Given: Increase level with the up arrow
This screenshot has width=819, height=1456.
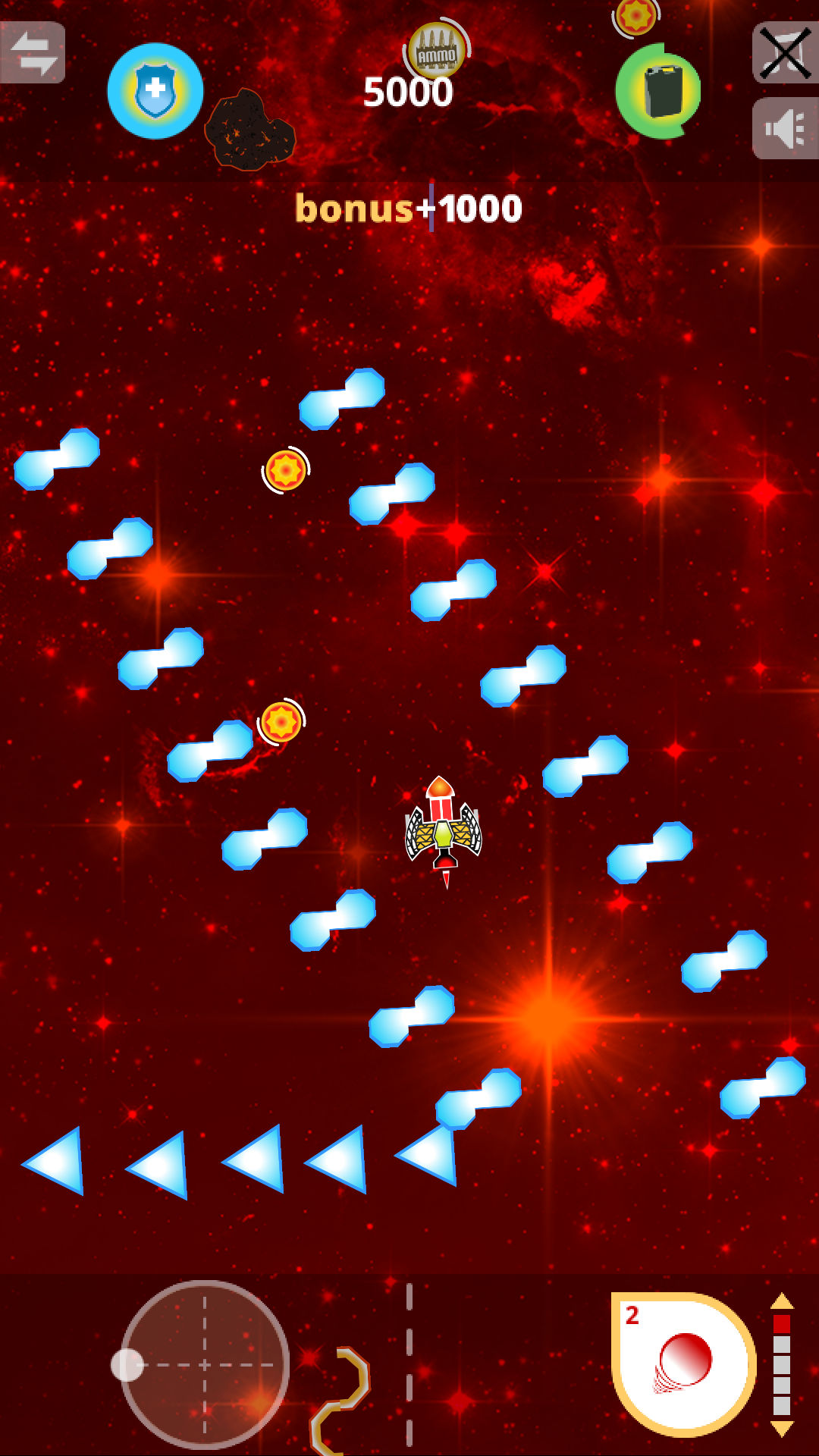Looking at the screenshot, I should (x=782, y=1301).
